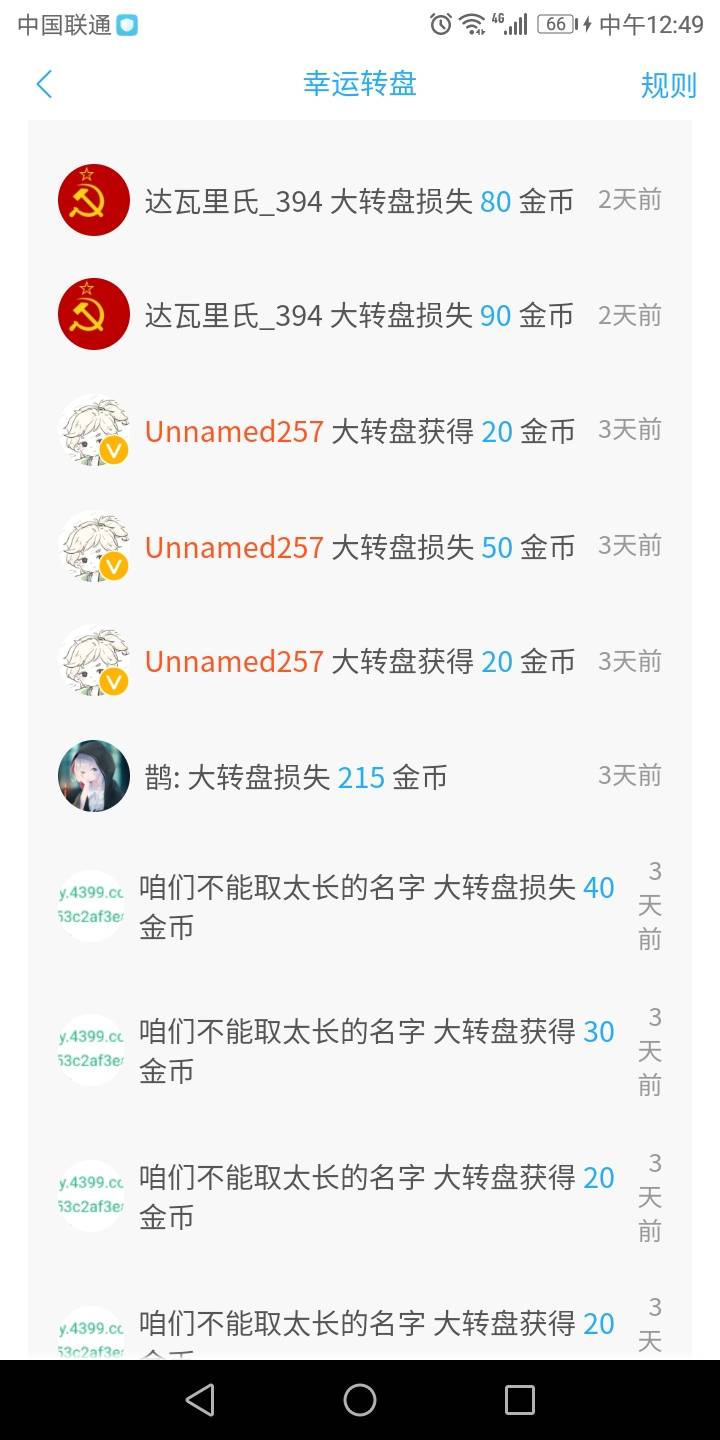Tap avatar on the 获得 30 金币 record

pyautogui.click(x=92, y=1050)
